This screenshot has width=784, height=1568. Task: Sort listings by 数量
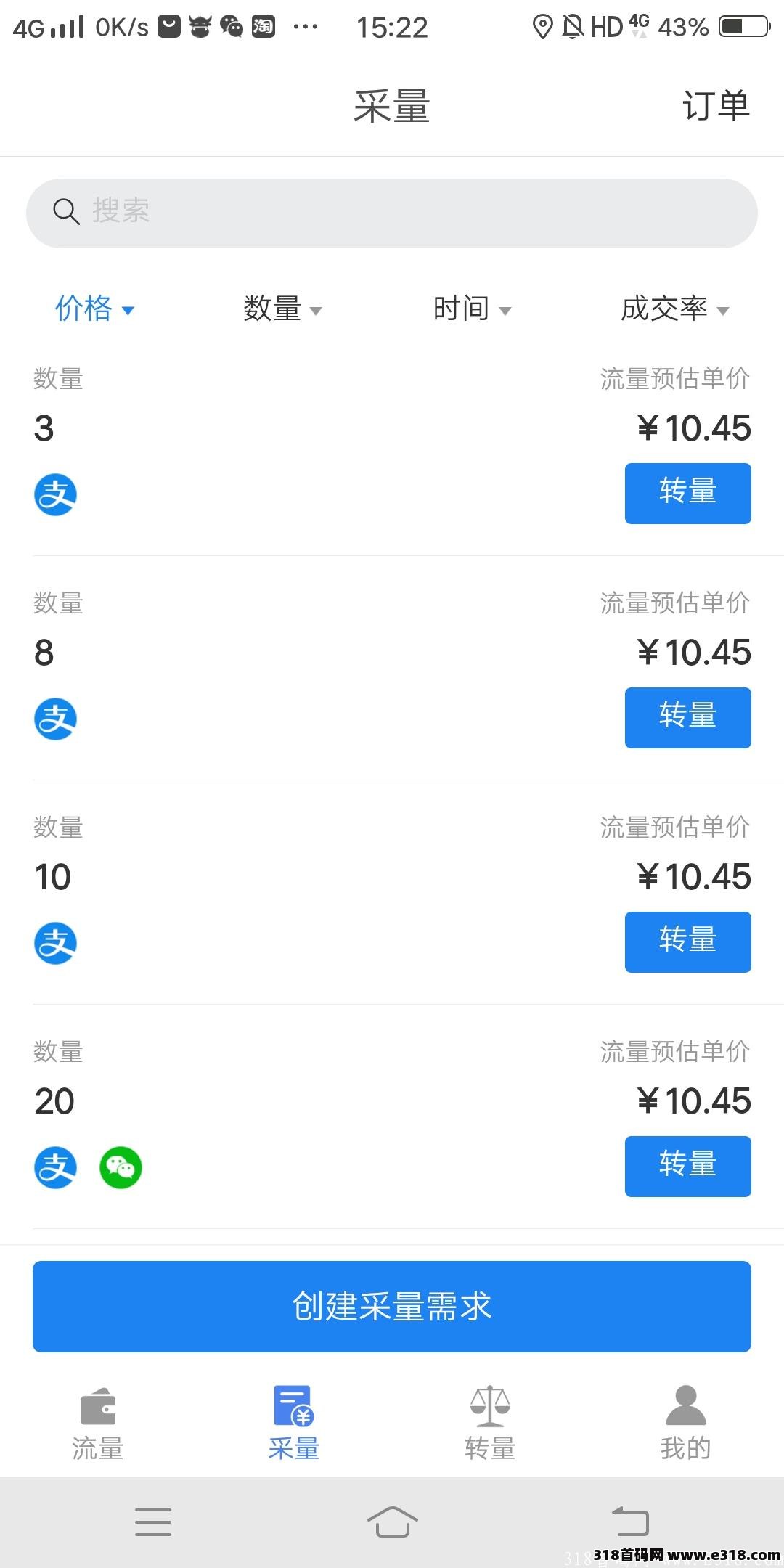[282, 309]
